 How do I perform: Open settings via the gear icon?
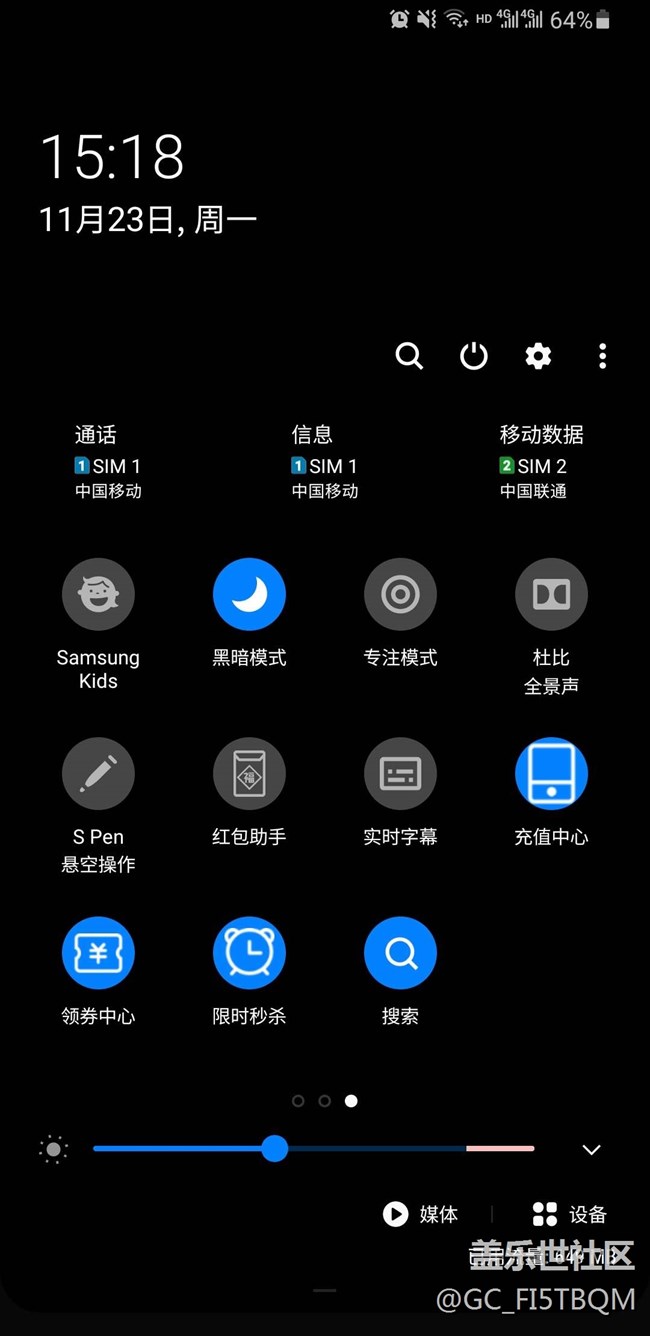[x=538, y=355]
